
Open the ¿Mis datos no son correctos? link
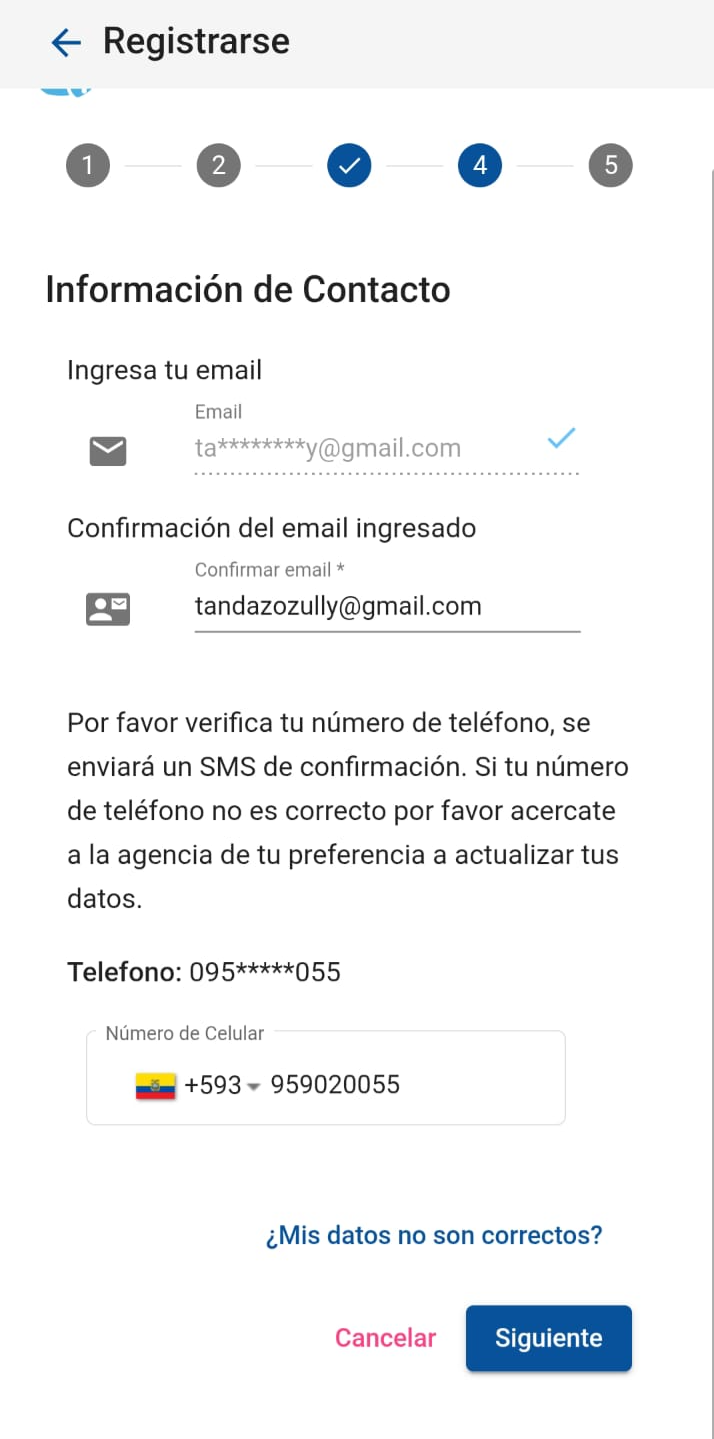coord(433,1235)
